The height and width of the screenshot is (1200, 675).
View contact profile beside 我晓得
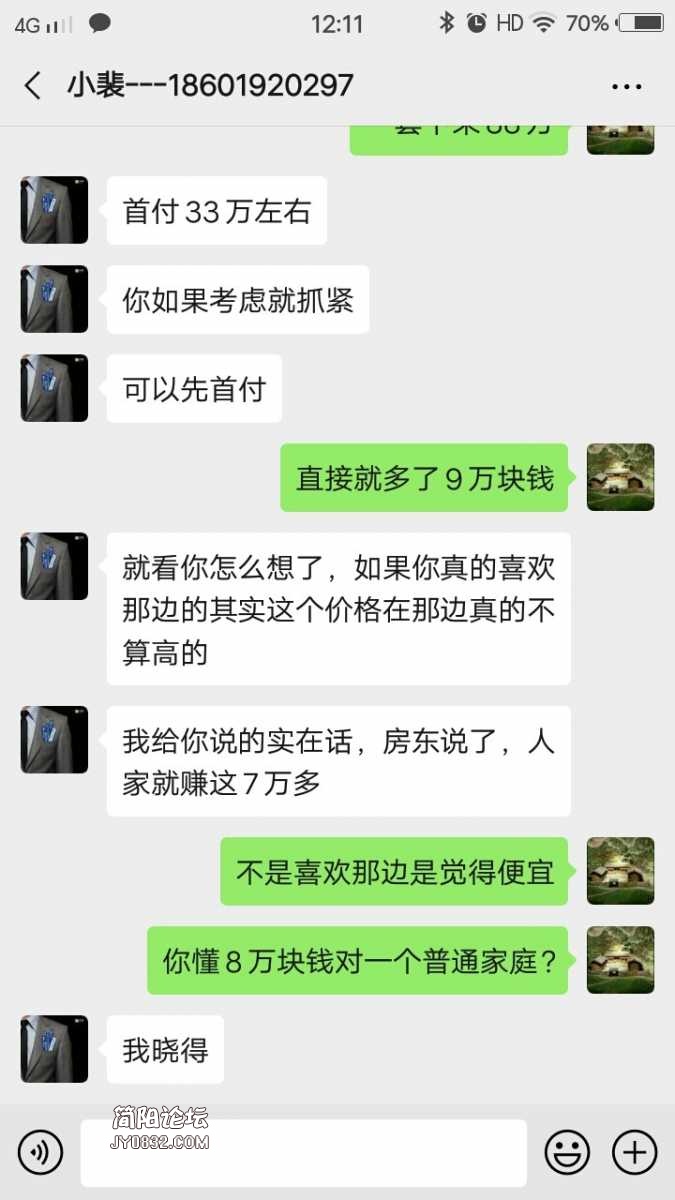54,1049
